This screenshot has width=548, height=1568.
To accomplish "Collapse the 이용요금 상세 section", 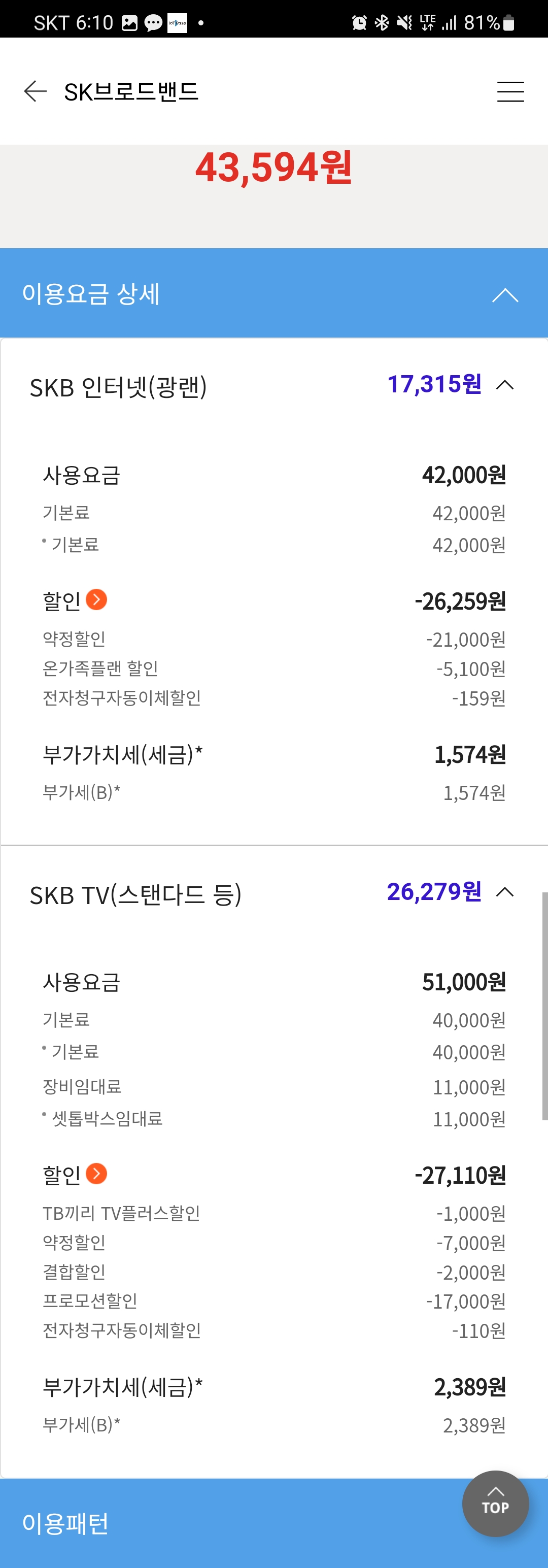I will coord(504,295).
